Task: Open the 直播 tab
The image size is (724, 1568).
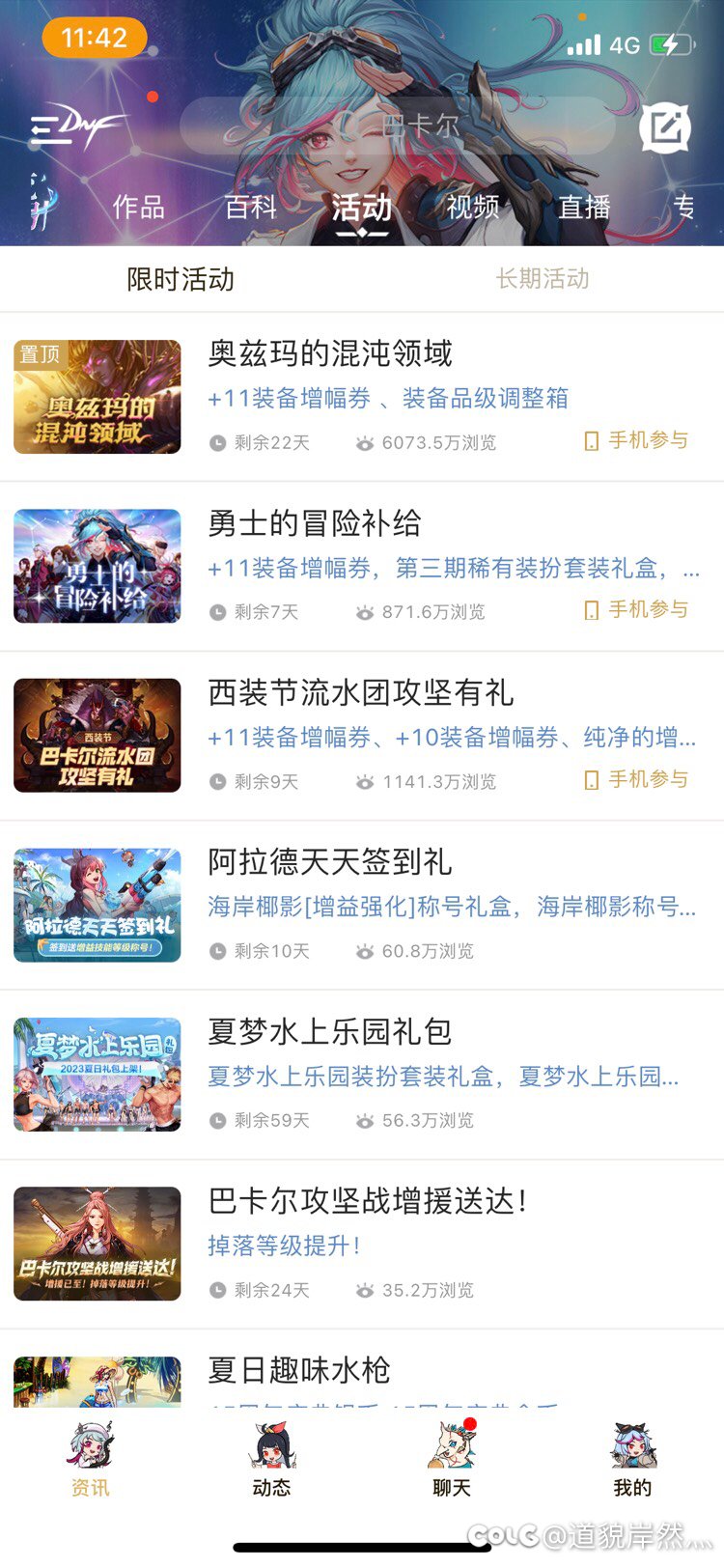Action: (x=584, y=207)
